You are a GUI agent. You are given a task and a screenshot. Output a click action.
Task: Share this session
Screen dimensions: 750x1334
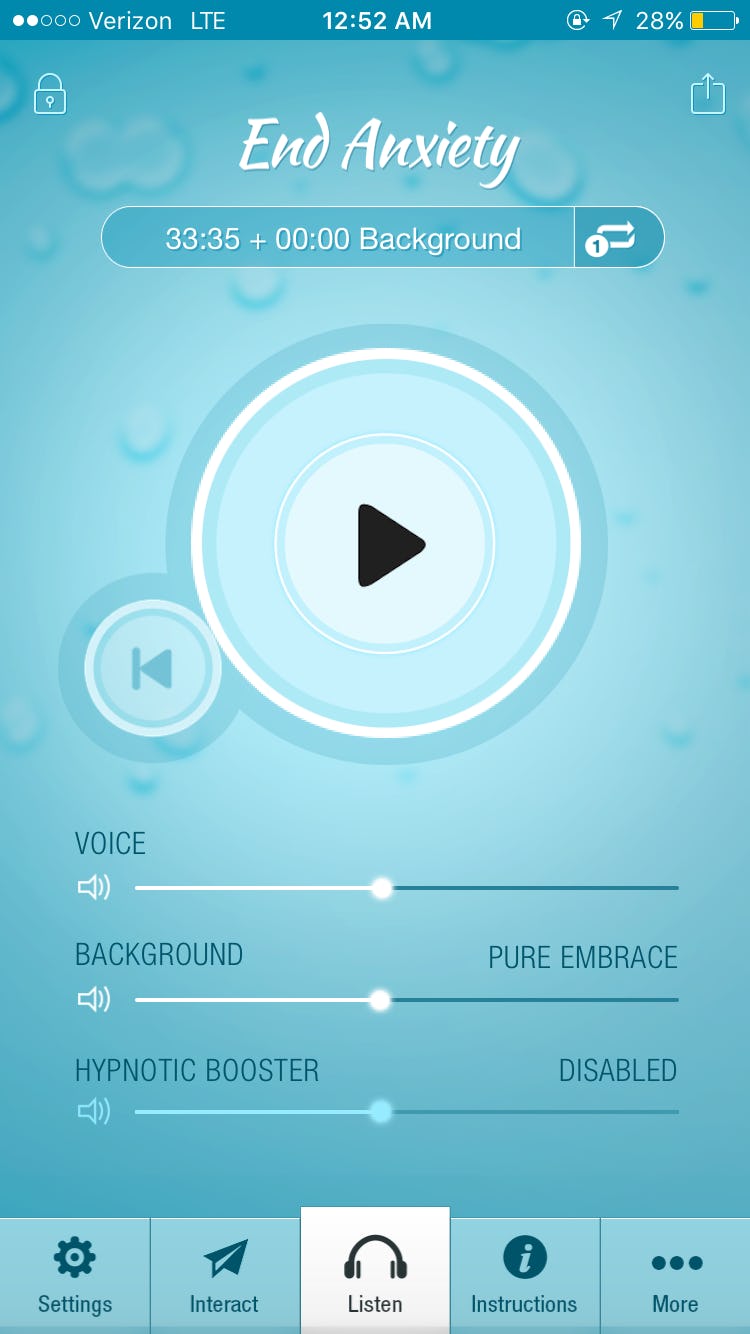click(708, 94)
